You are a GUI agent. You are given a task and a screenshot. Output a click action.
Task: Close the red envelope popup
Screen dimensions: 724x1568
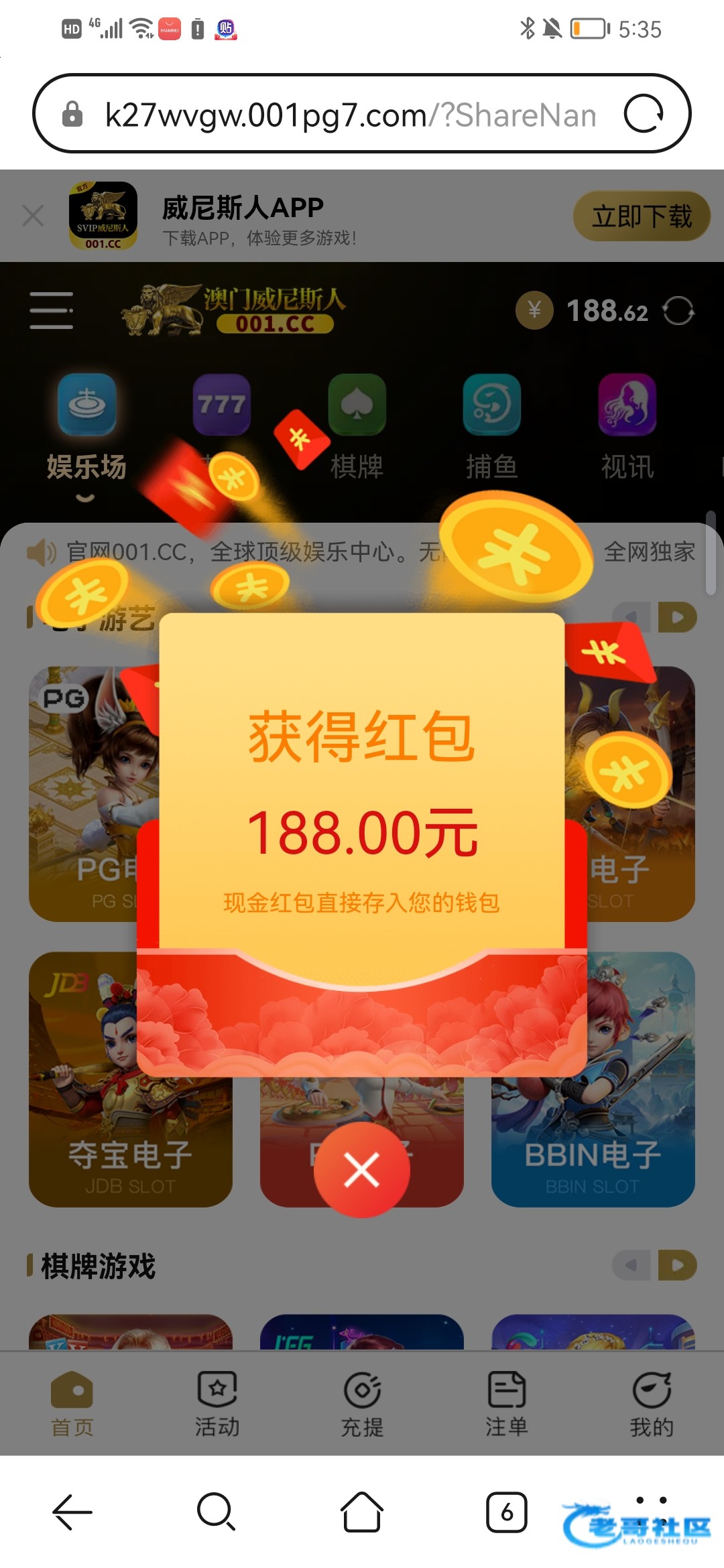click(361, 1170)
